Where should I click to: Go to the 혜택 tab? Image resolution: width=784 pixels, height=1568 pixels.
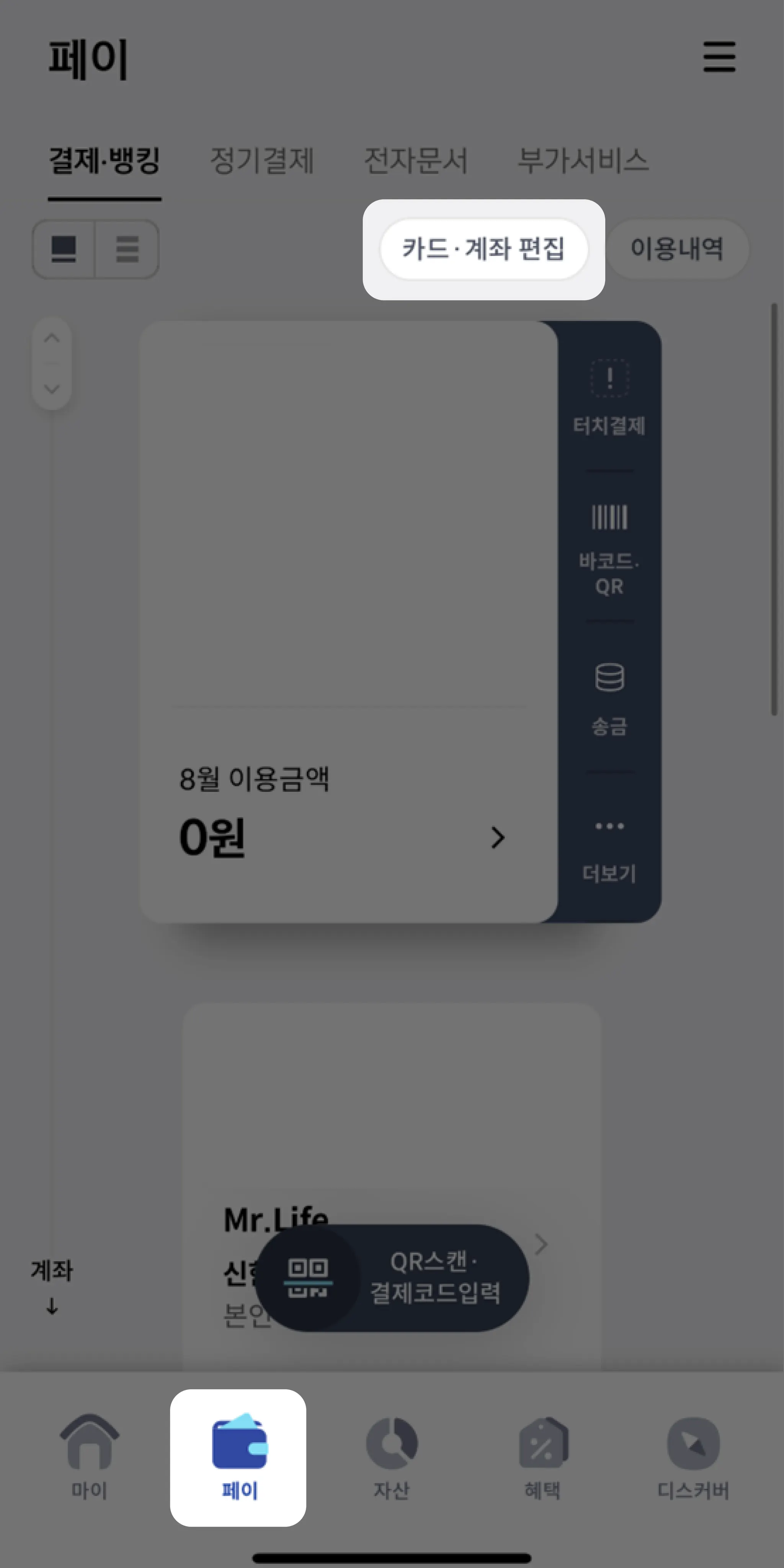click(x=542, y=1457)
